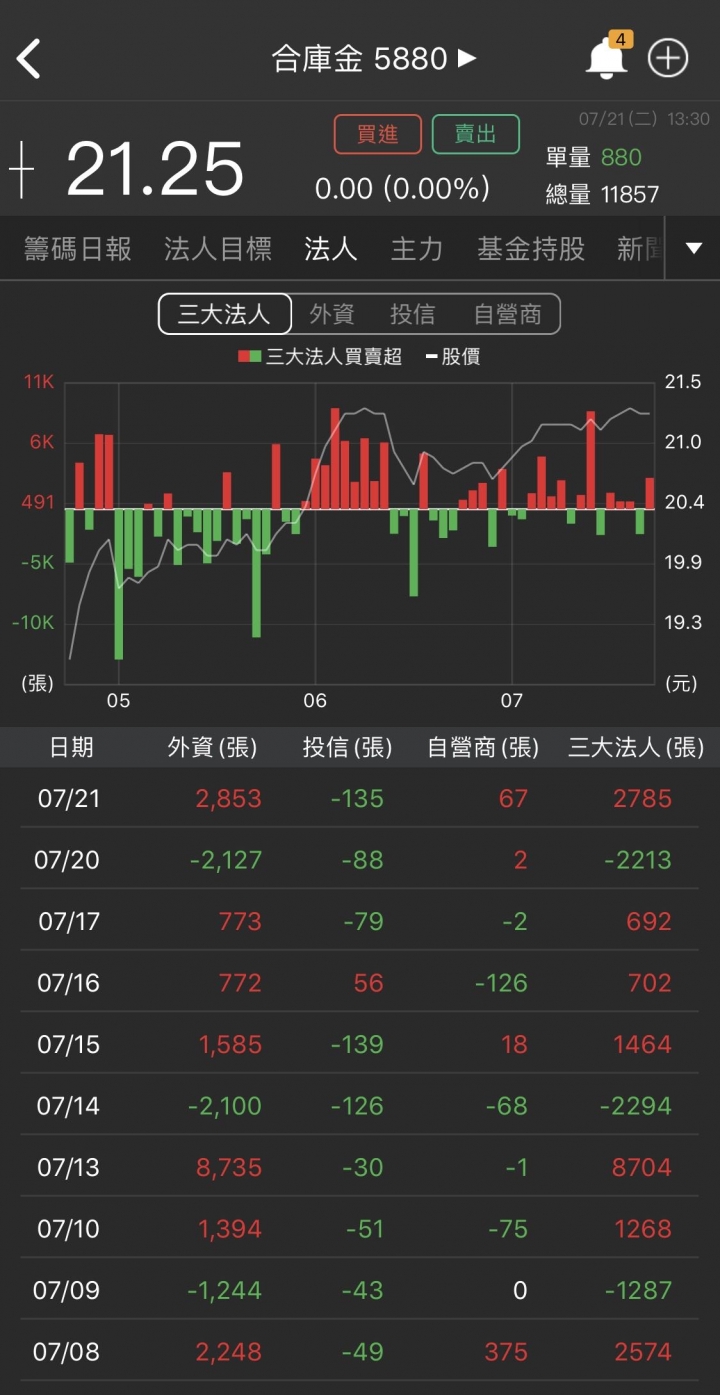Tap the 賣出 sell button
The width and height of the screenshot is (720, 1395).
(x=475, y=134)
